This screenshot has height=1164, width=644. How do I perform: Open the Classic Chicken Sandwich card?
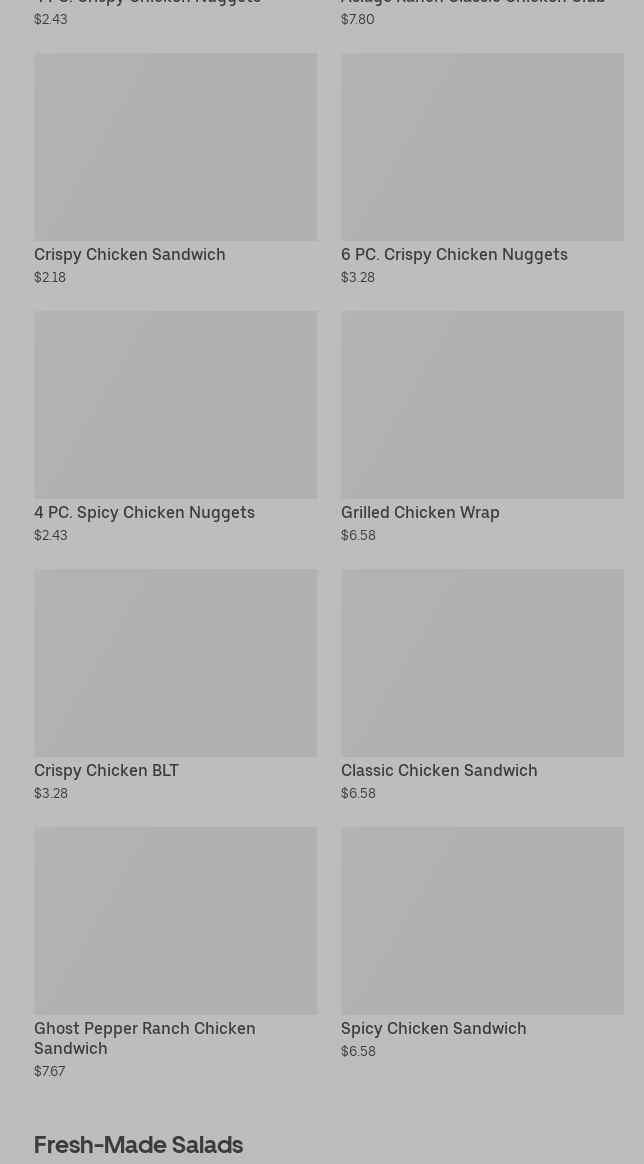[482, 663]
